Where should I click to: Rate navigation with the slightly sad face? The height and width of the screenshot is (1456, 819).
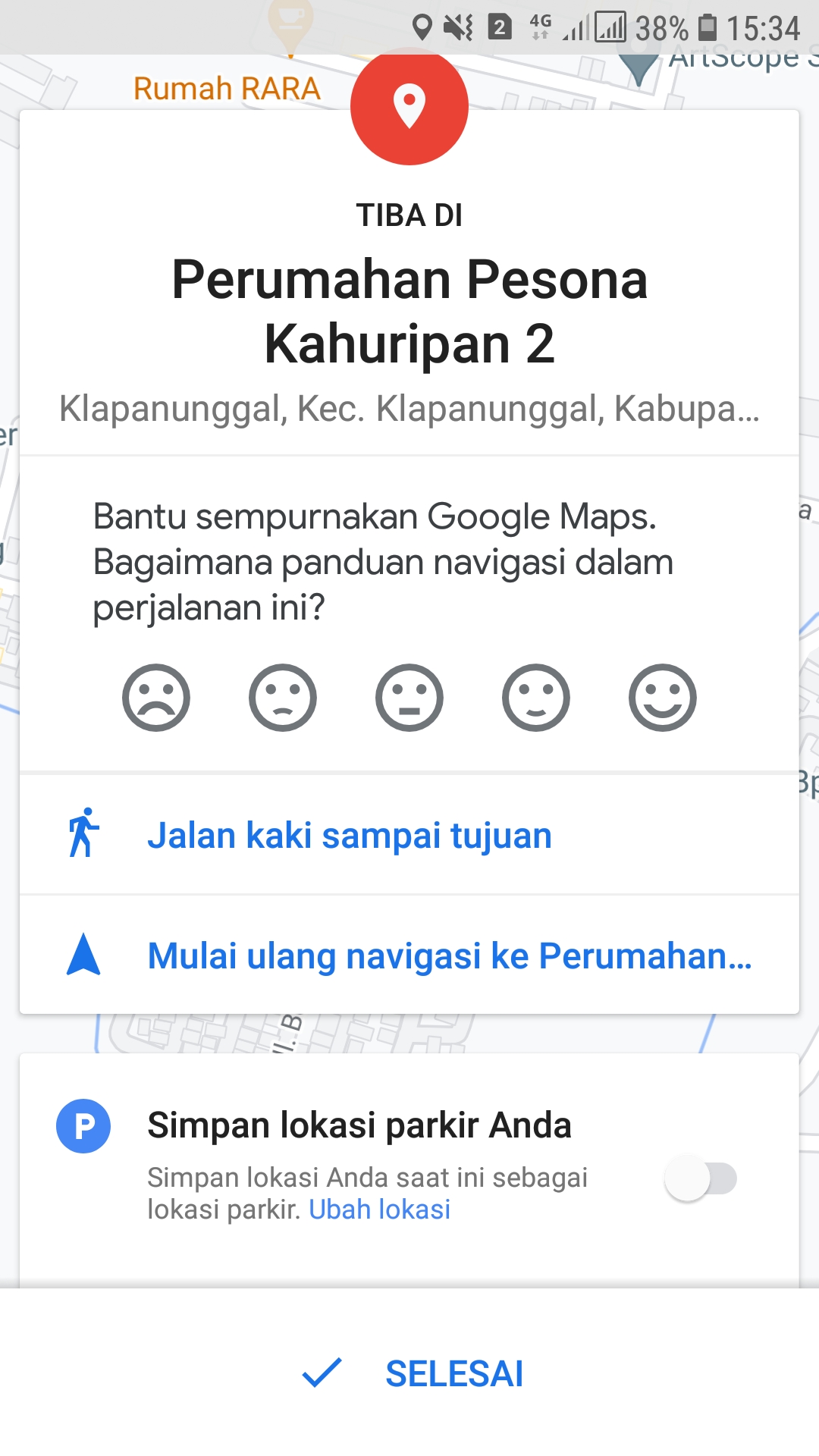tap(283, 698)
